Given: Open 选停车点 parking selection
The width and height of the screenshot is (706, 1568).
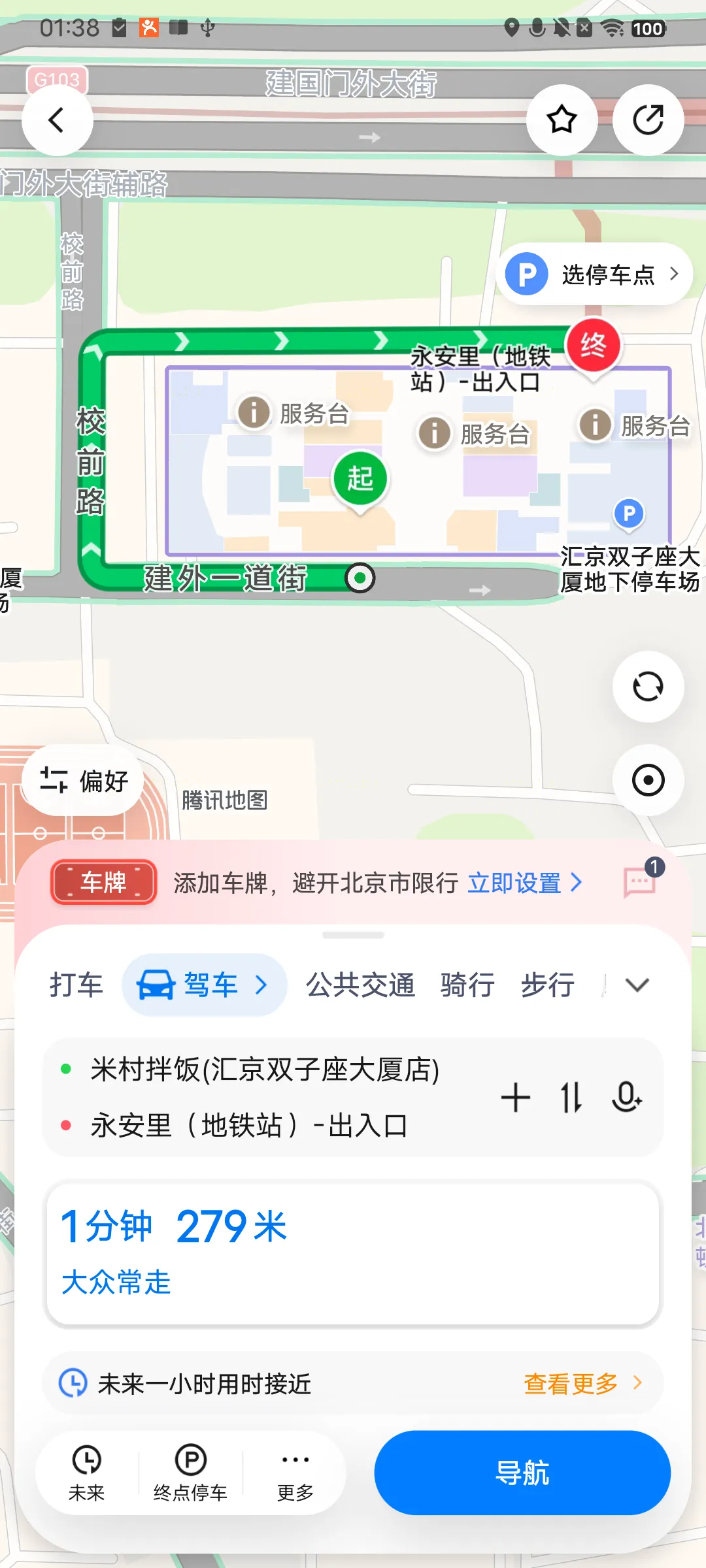Looking at the screenshot, I should point(594,274).
